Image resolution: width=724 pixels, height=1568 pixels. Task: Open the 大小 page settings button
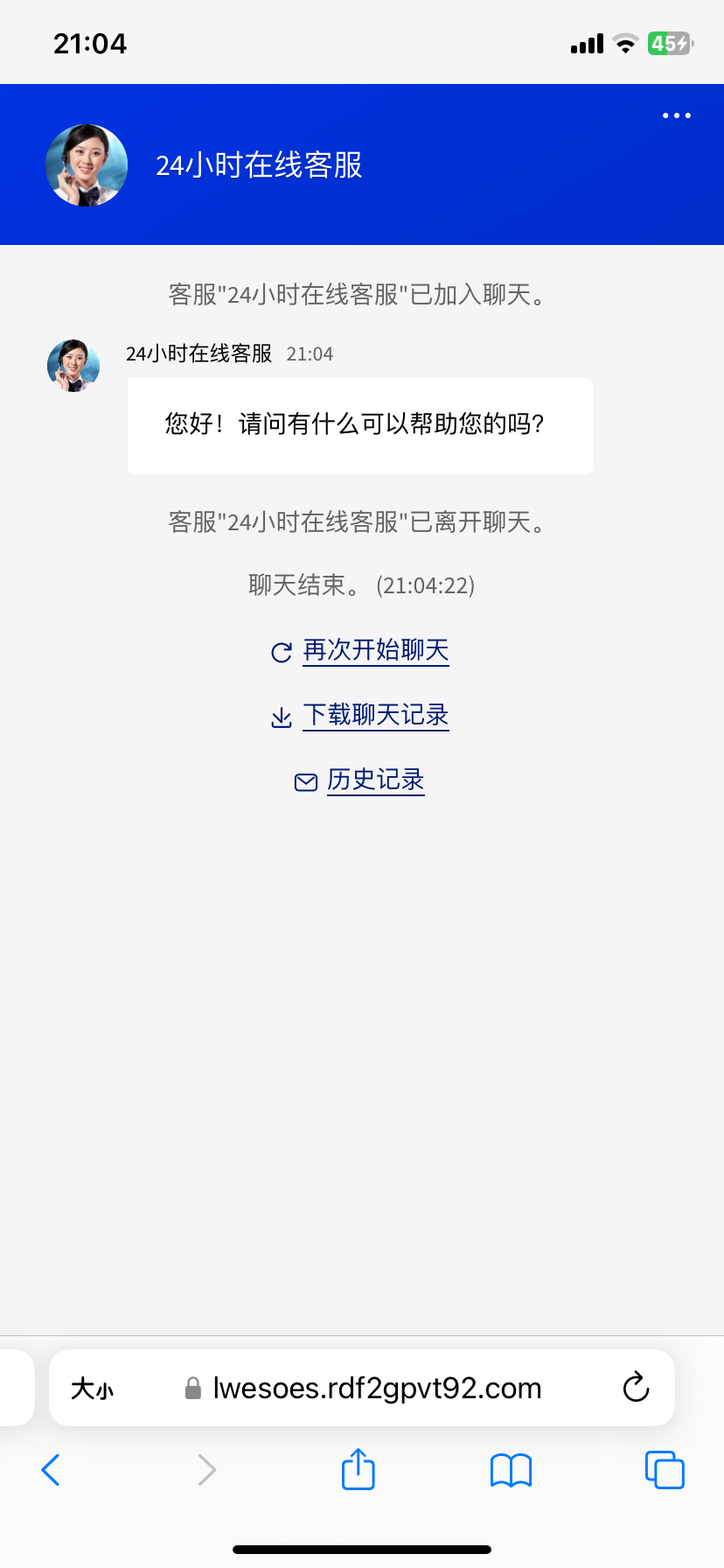tap(93, 1389)
